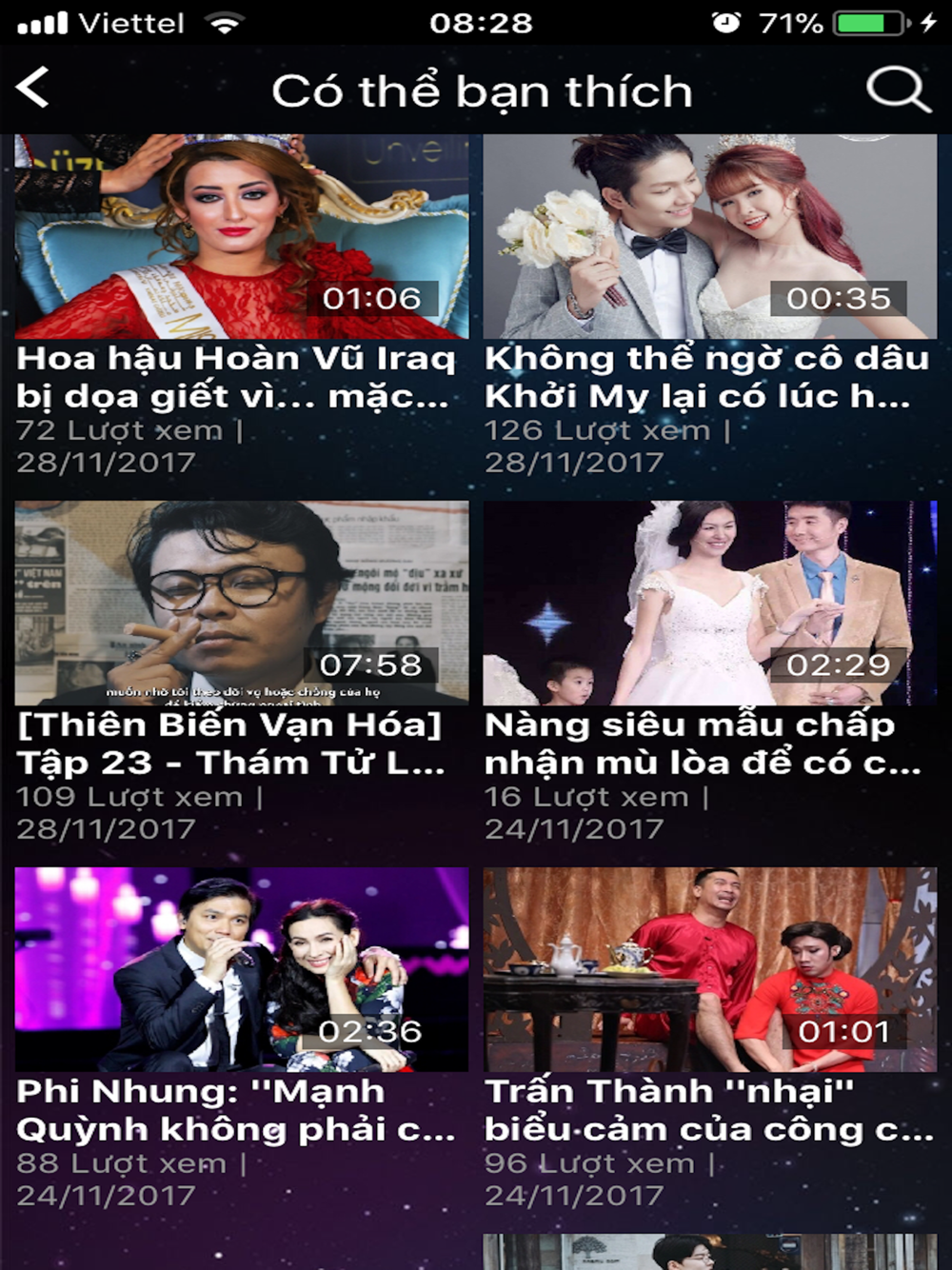Play the Phi Nhung Mạnh Quỳnh video

tap(242, 969)
